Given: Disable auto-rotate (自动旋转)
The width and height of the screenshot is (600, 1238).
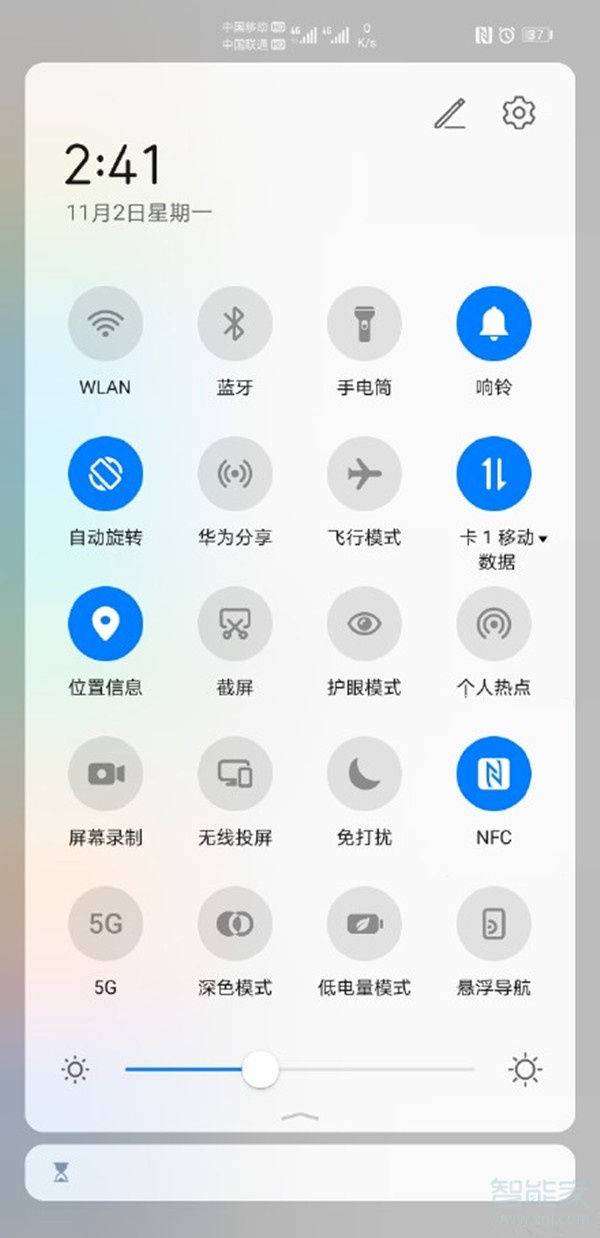Looking at the screenshot, I should pyautogui.click(x=105, y=474).
